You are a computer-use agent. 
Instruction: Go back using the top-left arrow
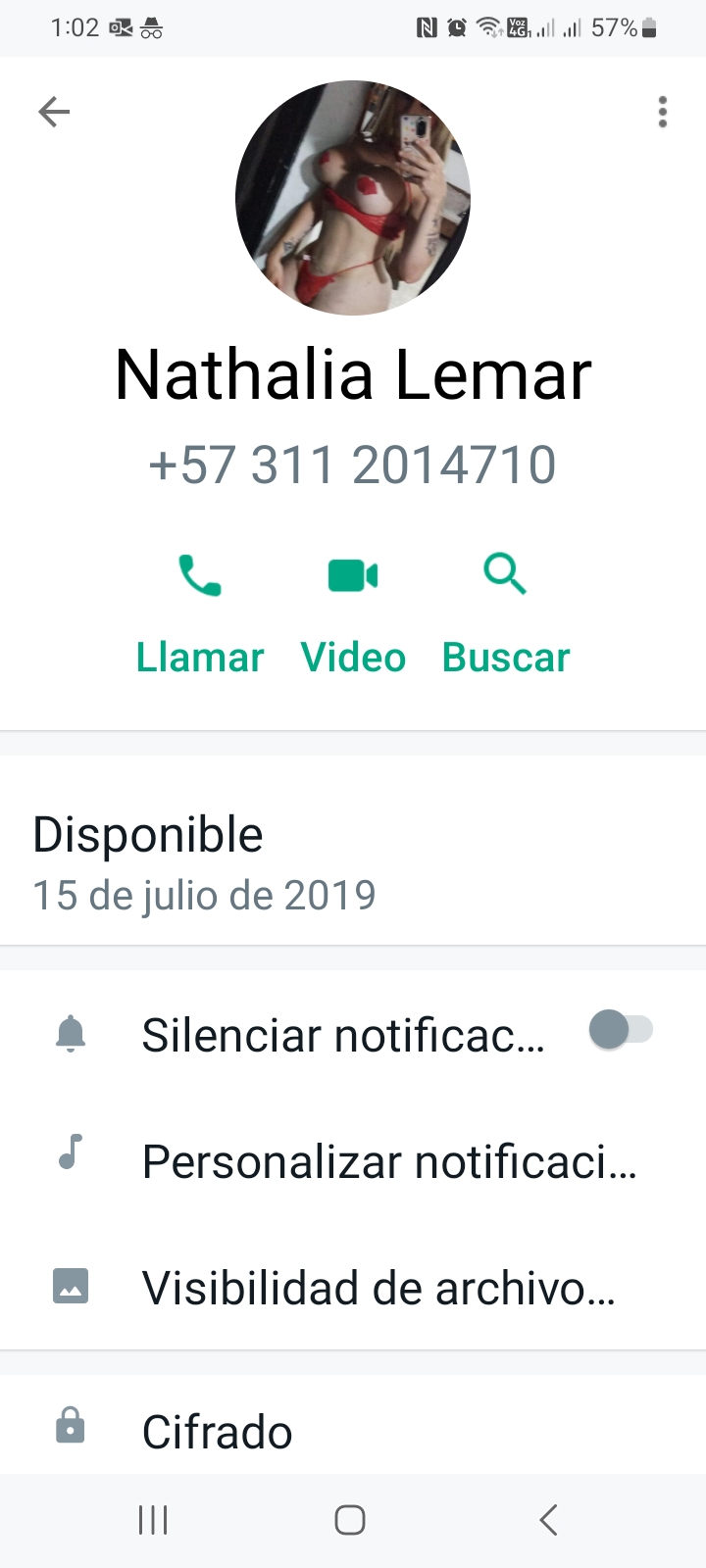54,112
